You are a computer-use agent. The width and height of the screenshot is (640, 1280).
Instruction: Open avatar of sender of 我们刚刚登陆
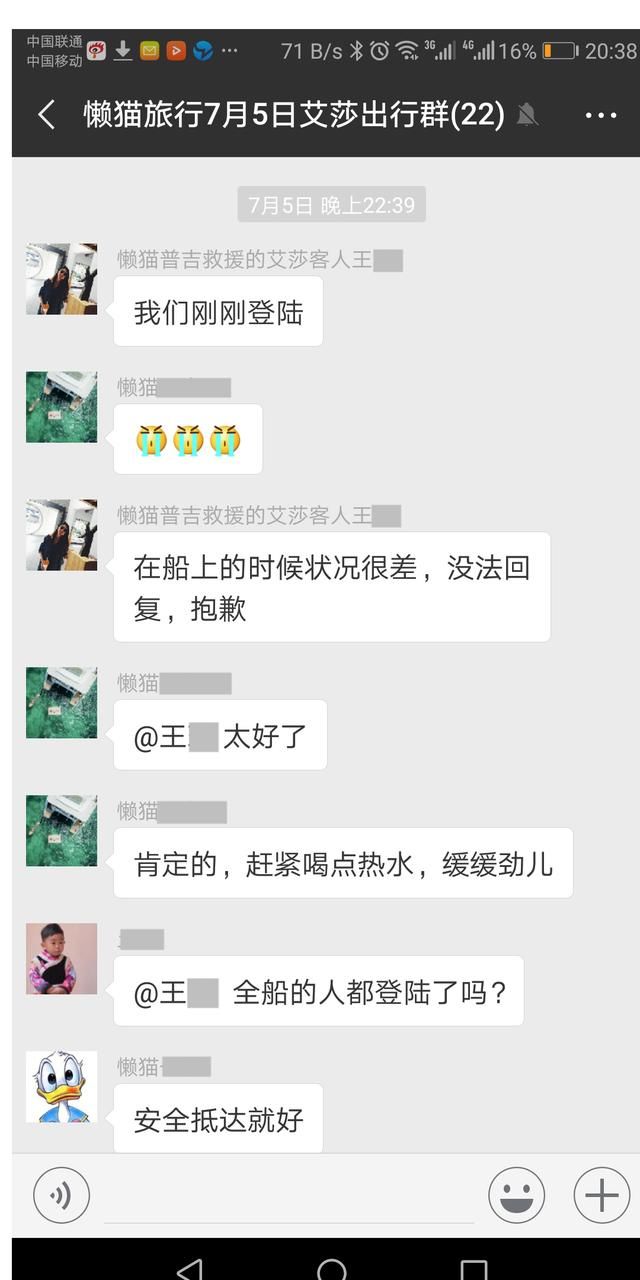tap(62, 279)
